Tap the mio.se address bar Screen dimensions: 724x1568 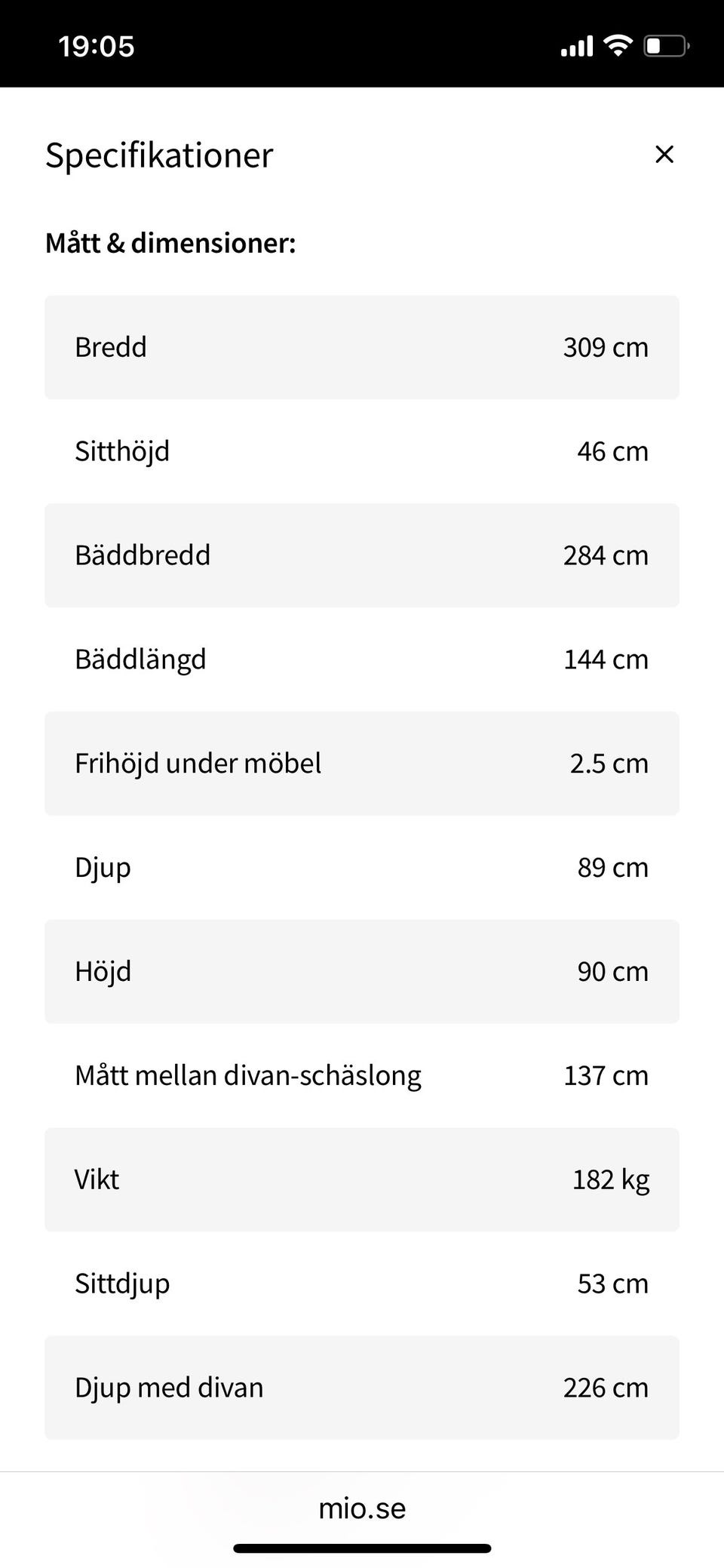click(x=362, y=1508)
